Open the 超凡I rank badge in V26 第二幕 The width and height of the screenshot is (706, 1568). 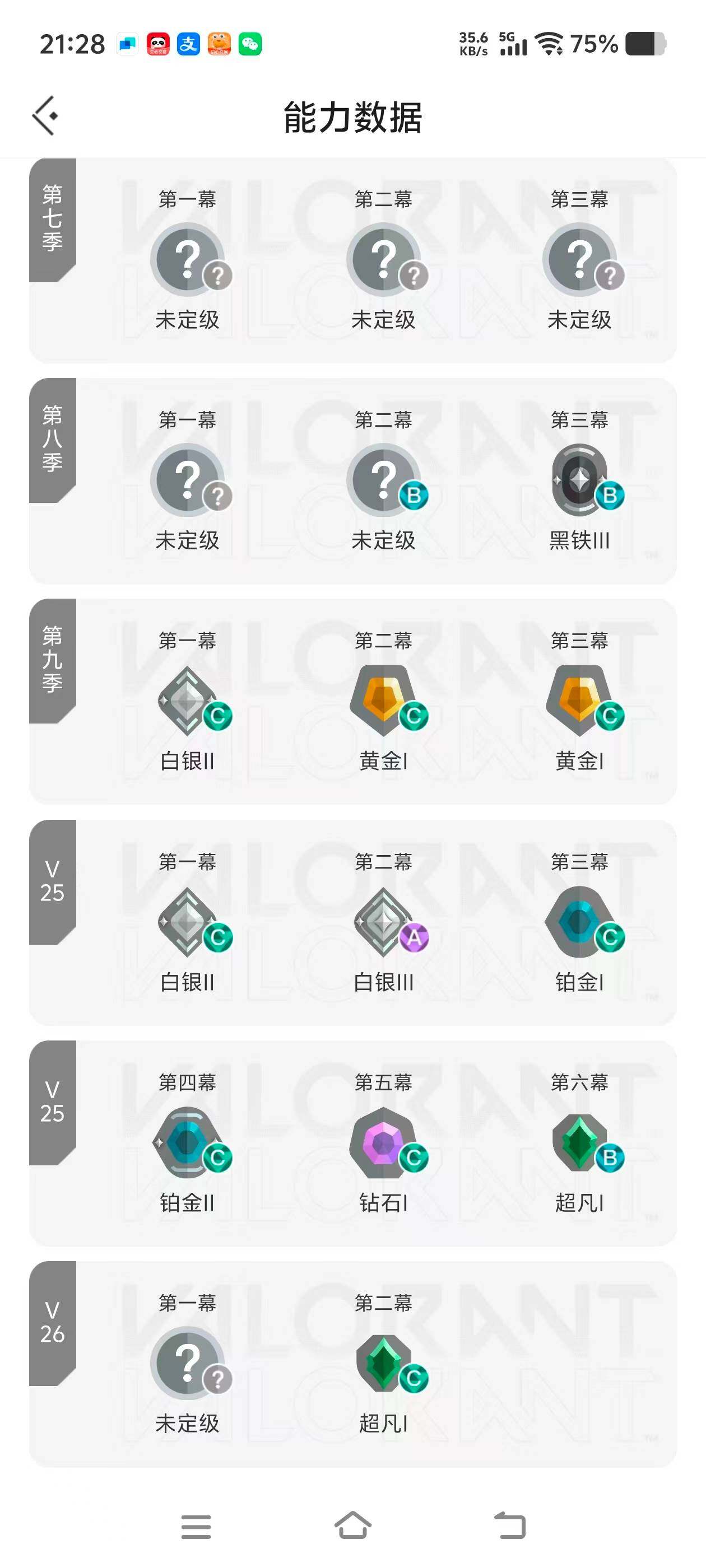384,1364
